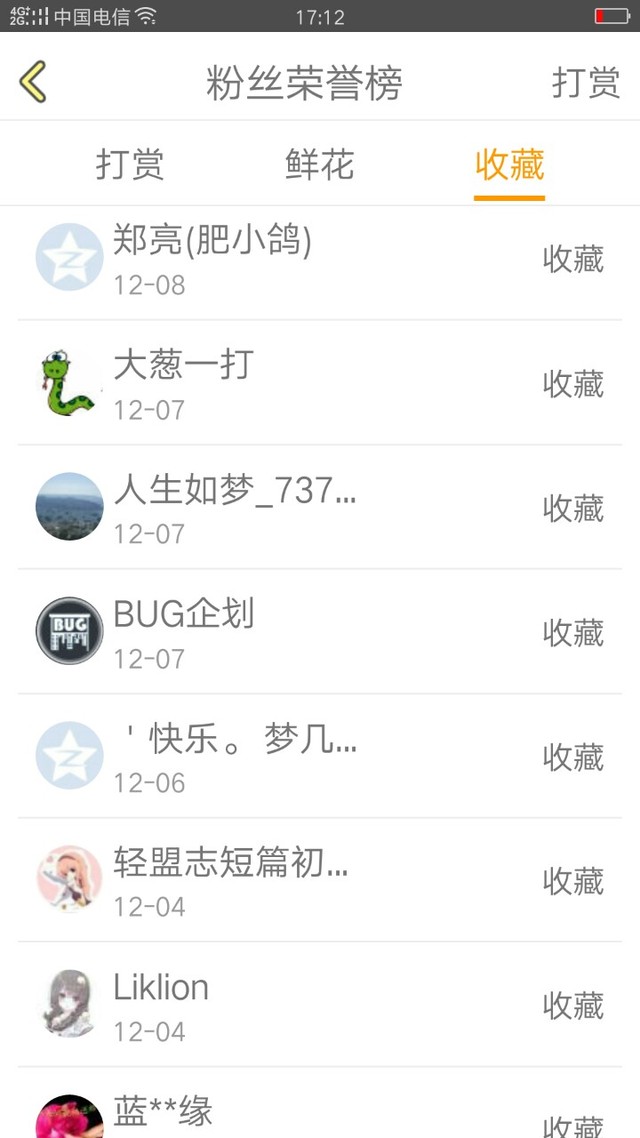View Liklion fan entry
The width and height of the screenshot is (640, 1138).
click(x=320, y=1005)
